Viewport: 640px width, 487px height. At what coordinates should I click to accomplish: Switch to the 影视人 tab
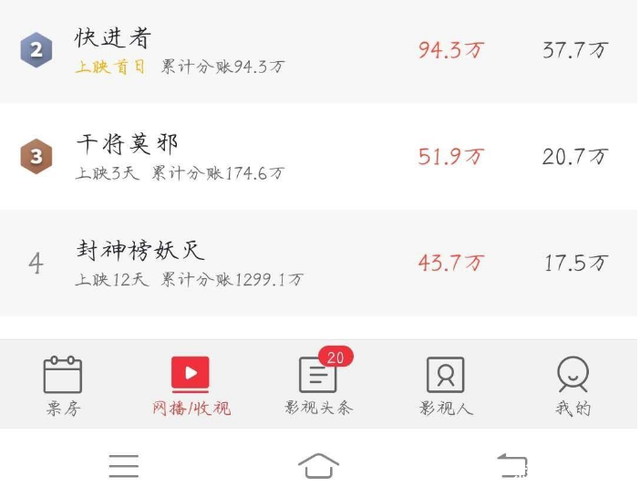446,386
